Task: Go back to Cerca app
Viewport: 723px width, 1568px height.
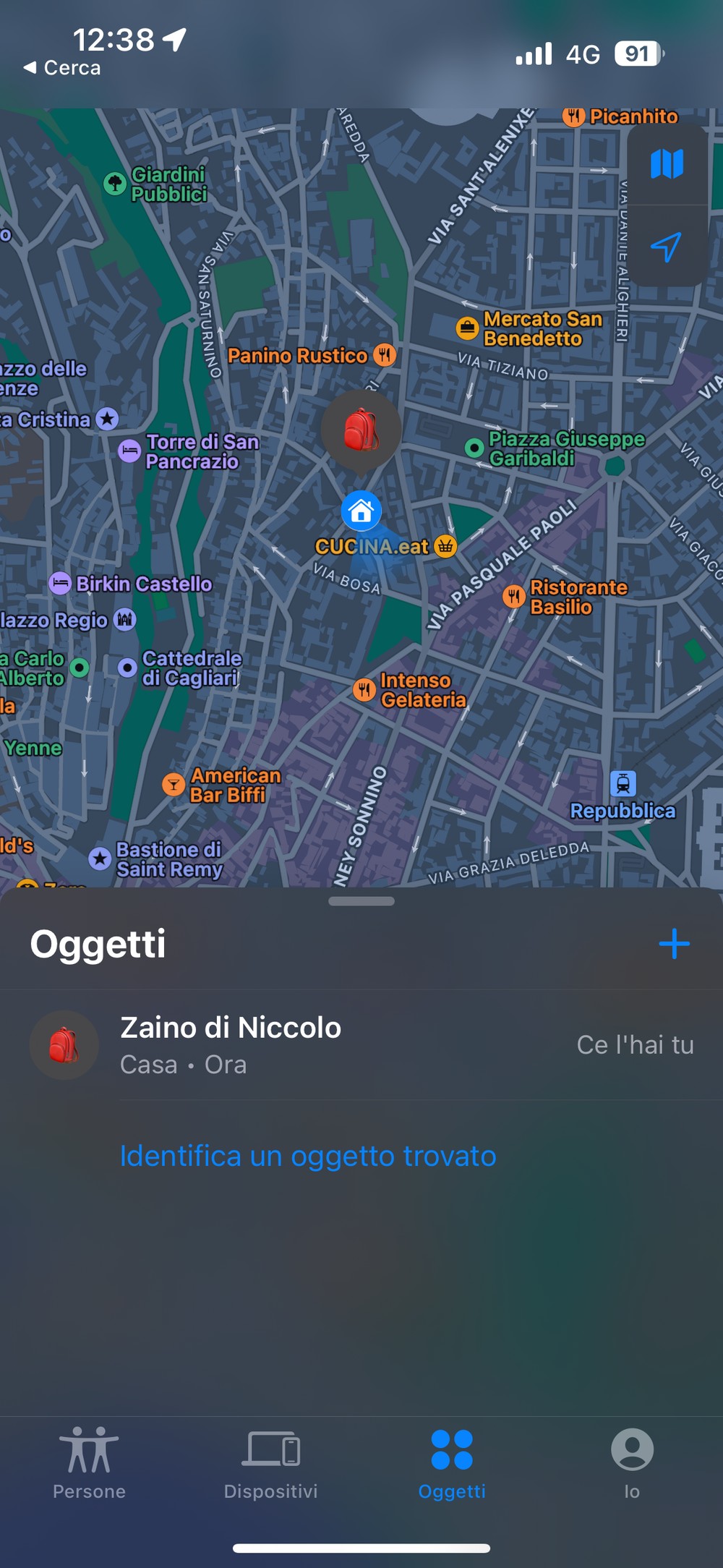Action: pos(62,68)
